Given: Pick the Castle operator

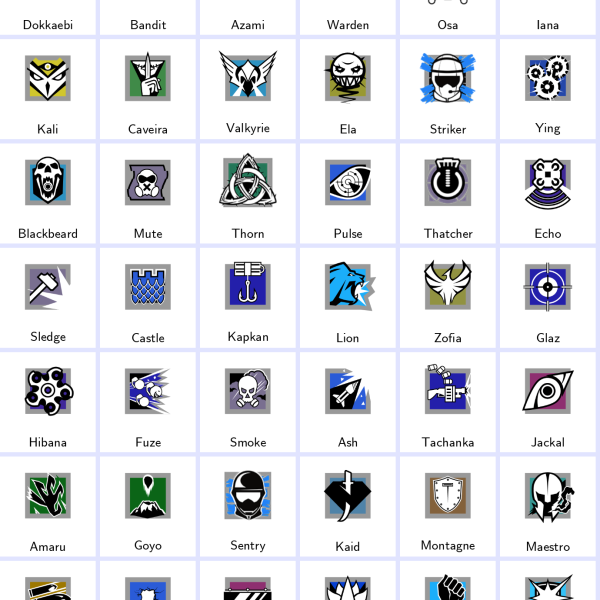Looking at the screenshot, I should pyautogui.click(x=148, y=288).
